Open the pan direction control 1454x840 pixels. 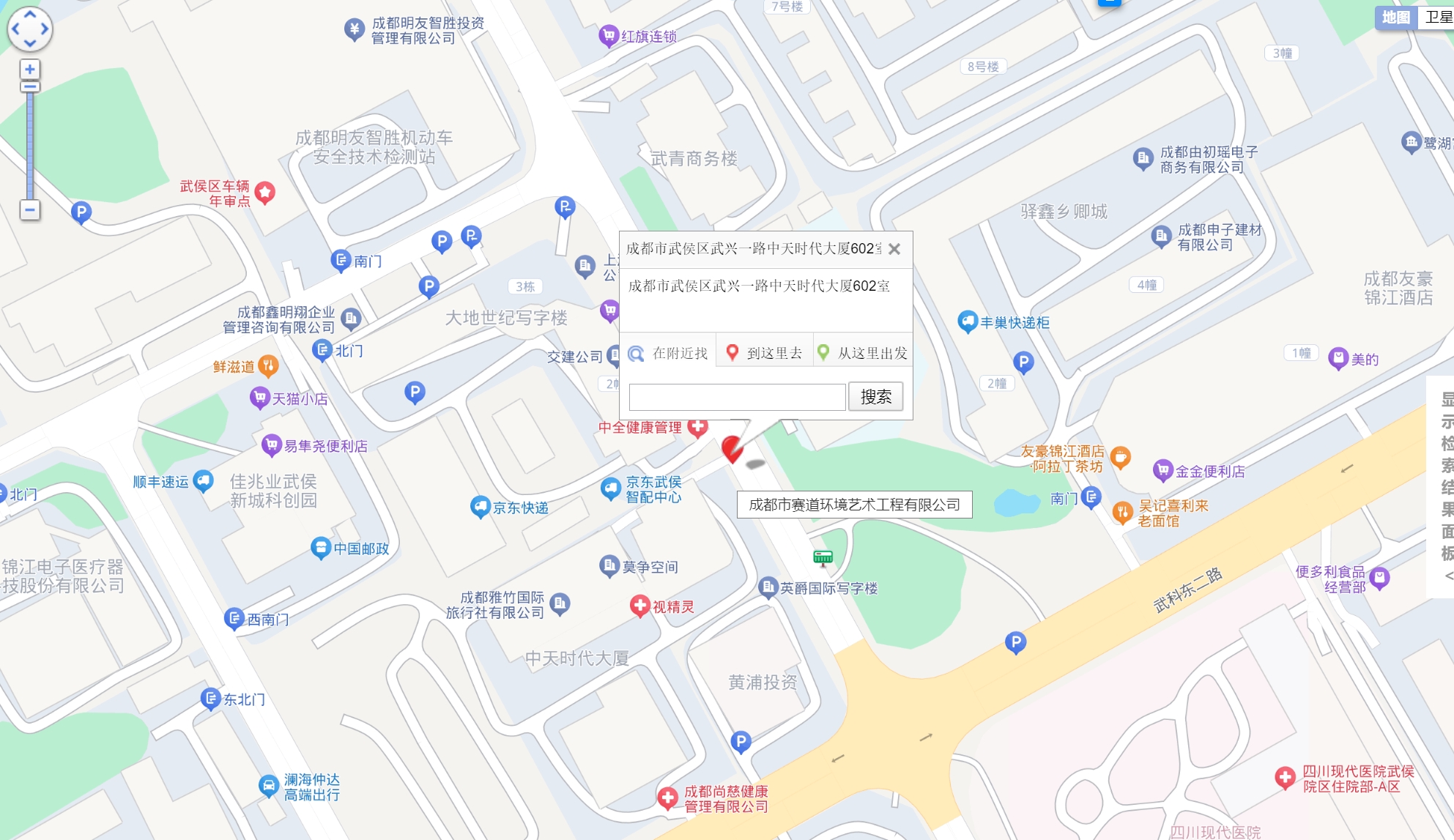(30, 29)
